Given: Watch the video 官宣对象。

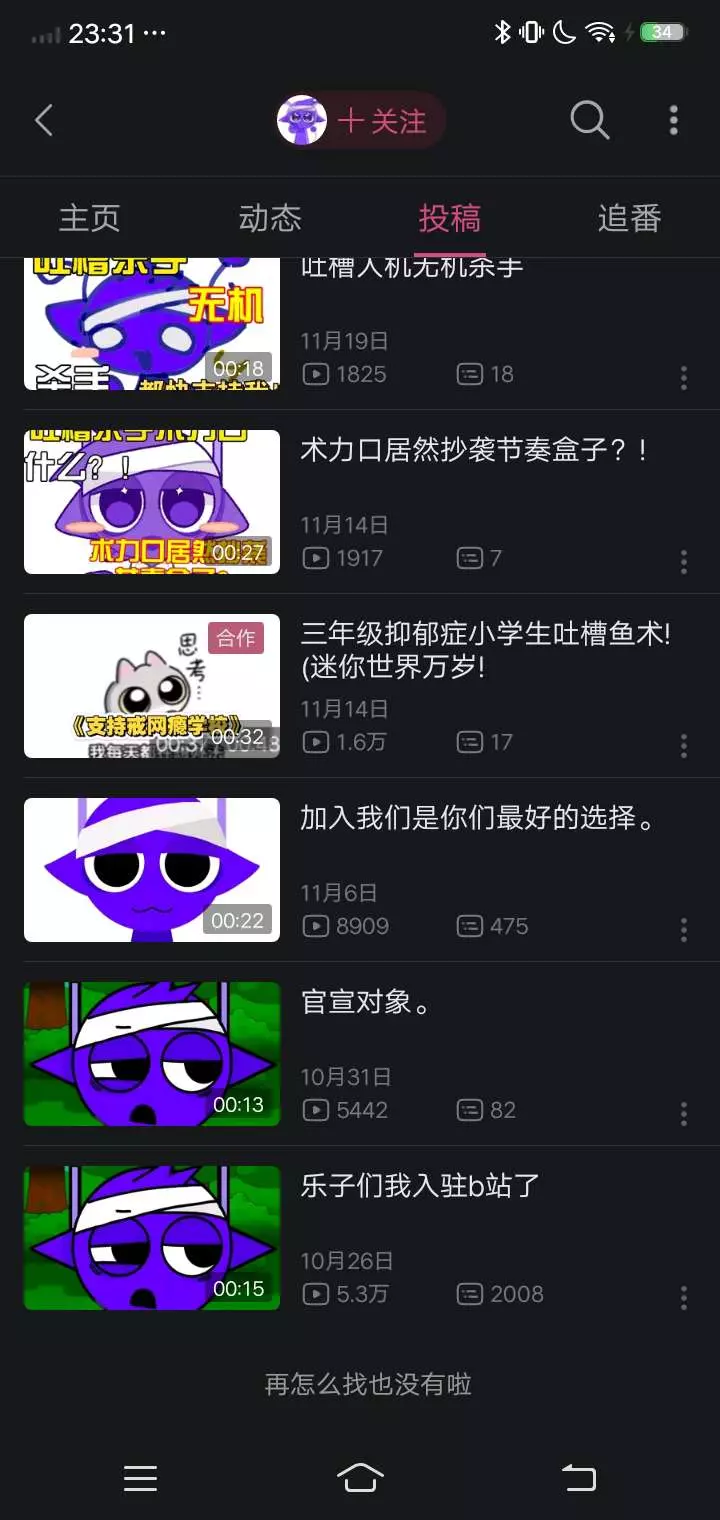Looking at the screenshot, I should (366, 1003).
